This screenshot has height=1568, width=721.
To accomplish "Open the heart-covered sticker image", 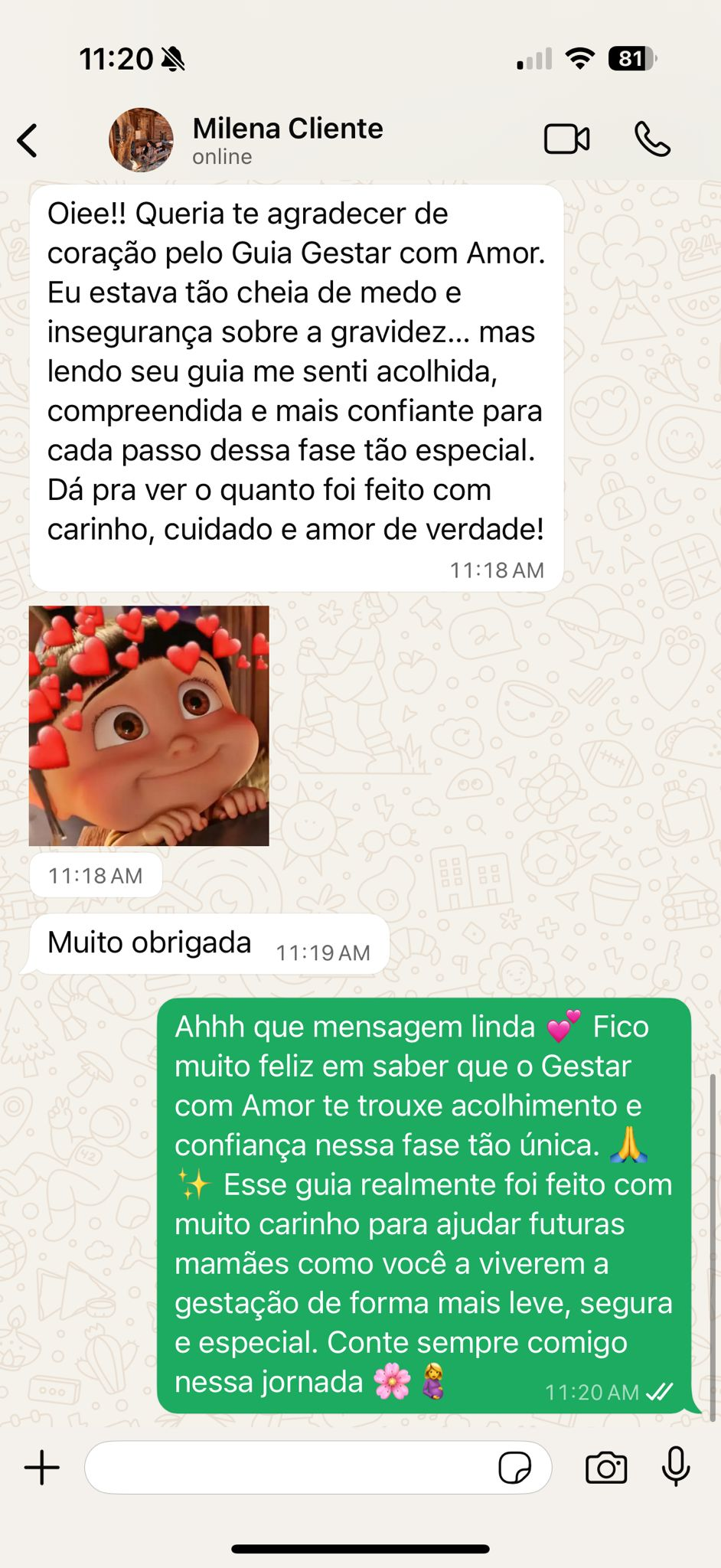I will 149,726.
